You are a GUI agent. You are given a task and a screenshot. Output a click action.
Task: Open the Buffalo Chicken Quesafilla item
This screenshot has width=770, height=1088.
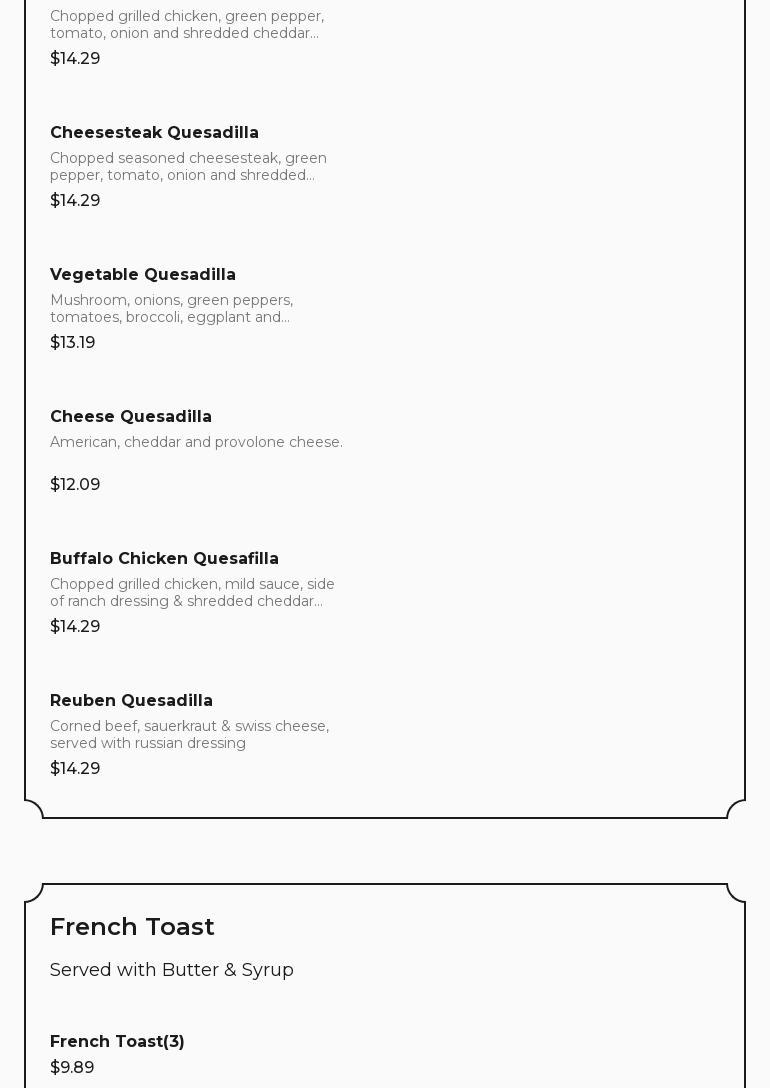pyautogui.click(x=164, y=559)
